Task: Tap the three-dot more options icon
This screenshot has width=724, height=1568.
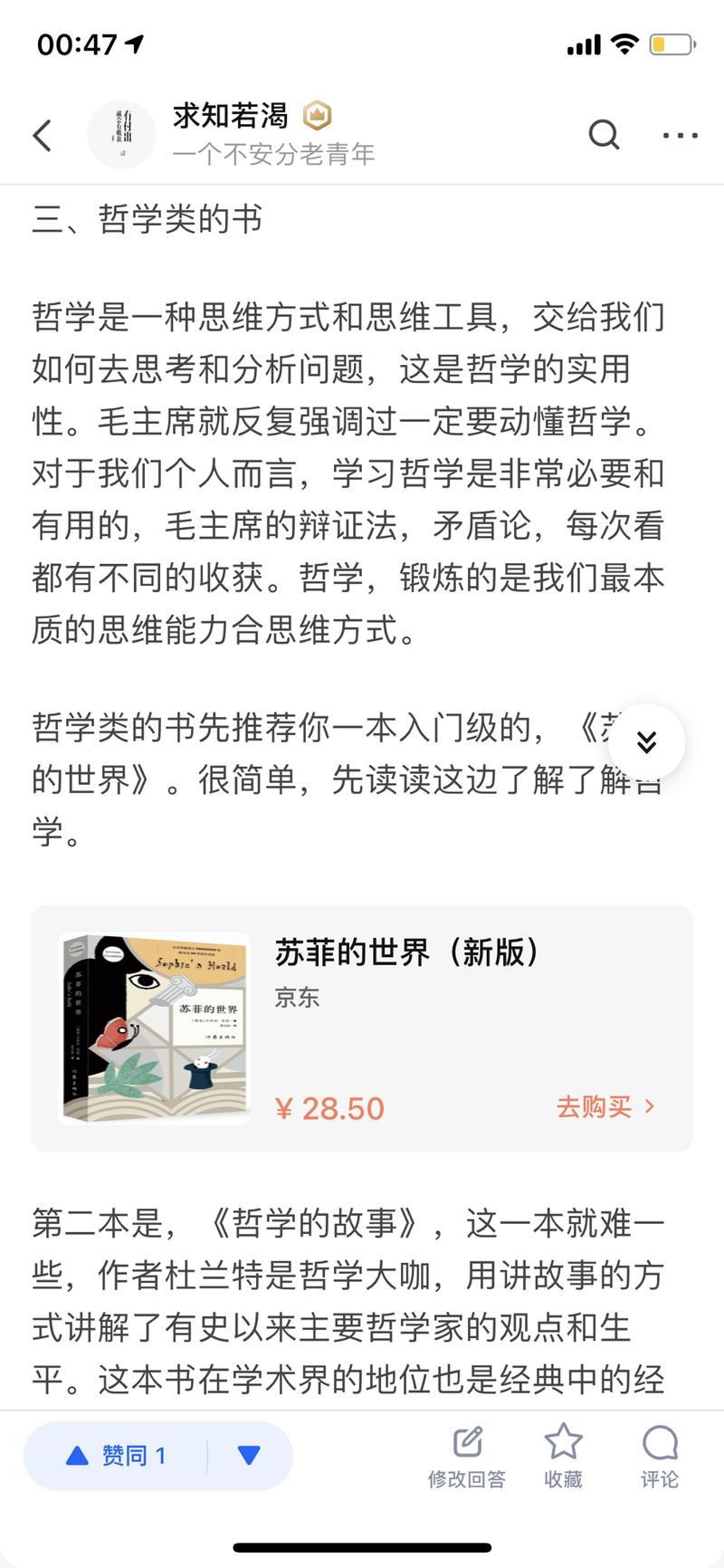Action: click(x=680, y=136)
